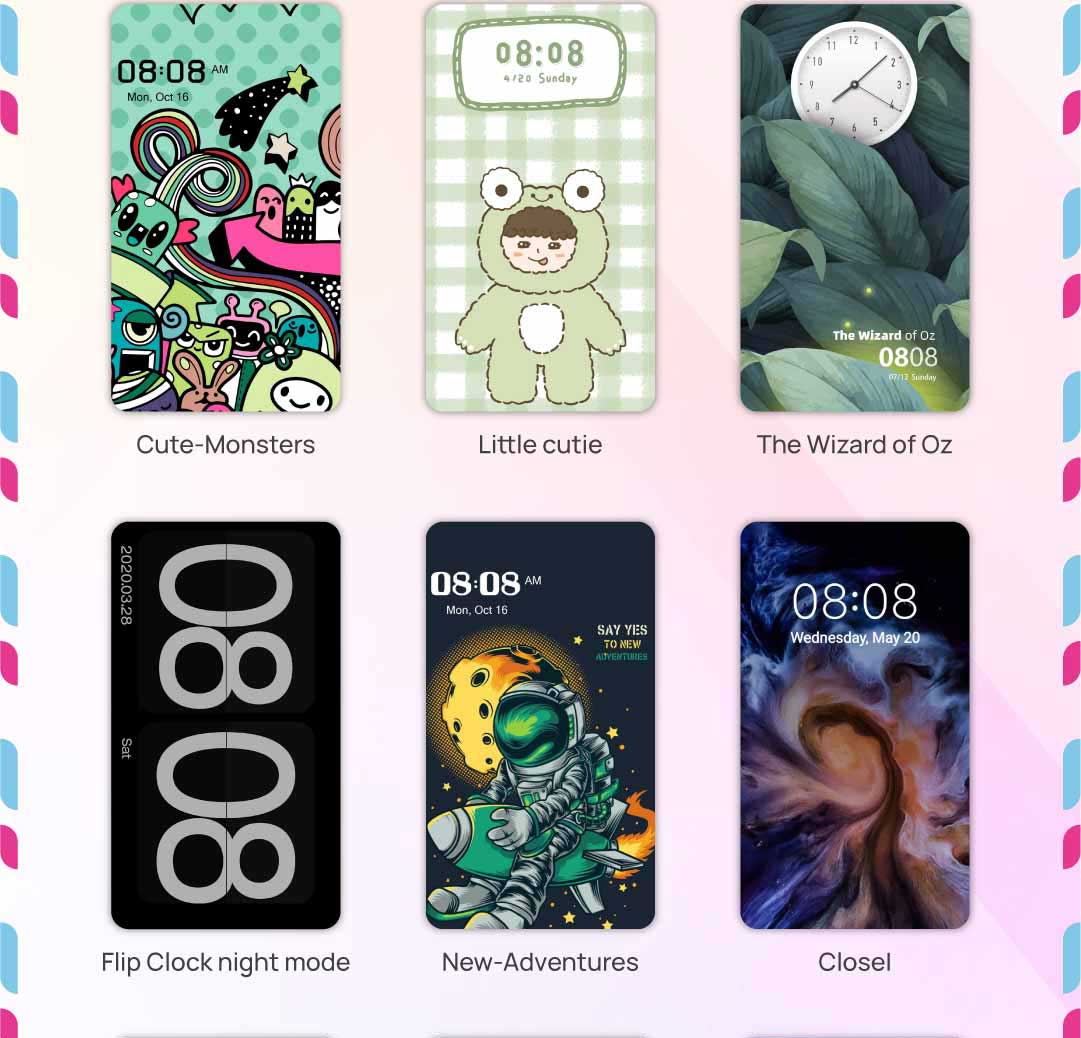The width and height of the screenshot is (1081, 1038).
Task: Open the Cute-Monsters theme
Action: (226, 208)
